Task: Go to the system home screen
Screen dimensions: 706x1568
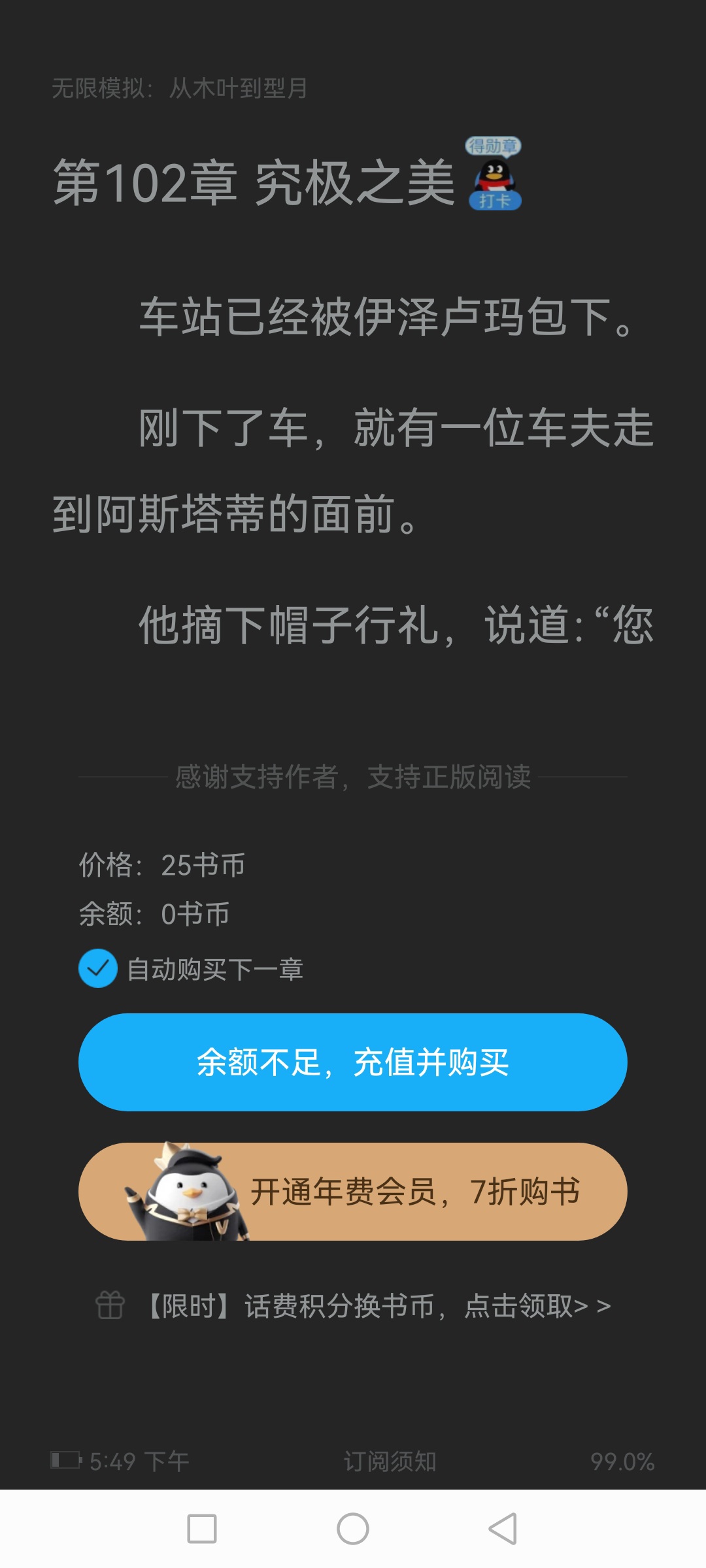Action: tap(353, 1529)
